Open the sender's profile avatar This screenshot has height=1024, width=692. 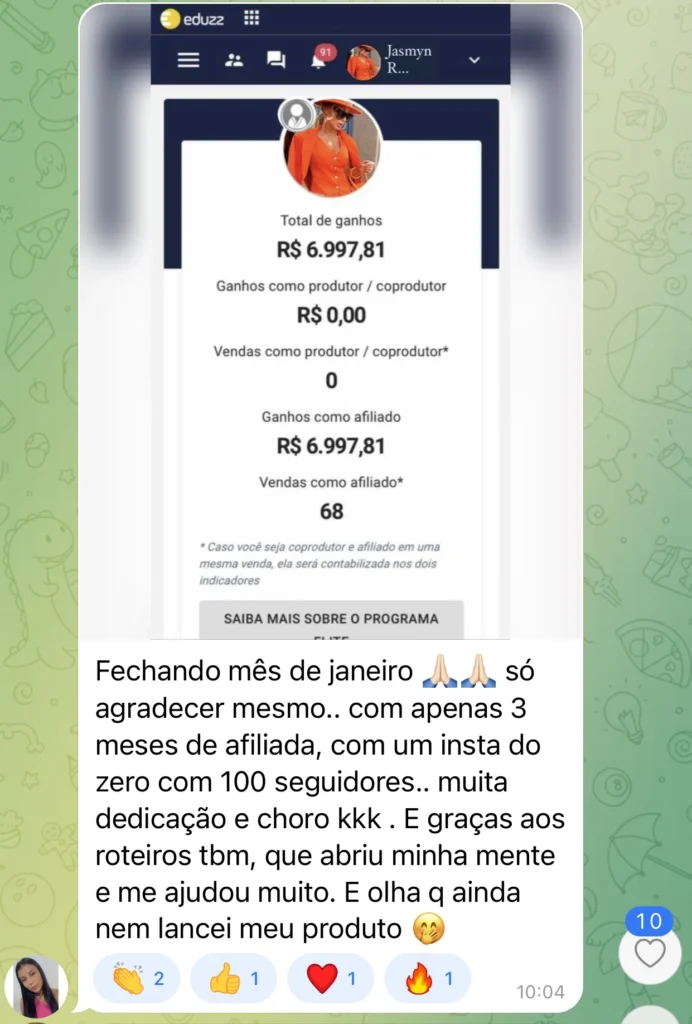click(37, 987)
